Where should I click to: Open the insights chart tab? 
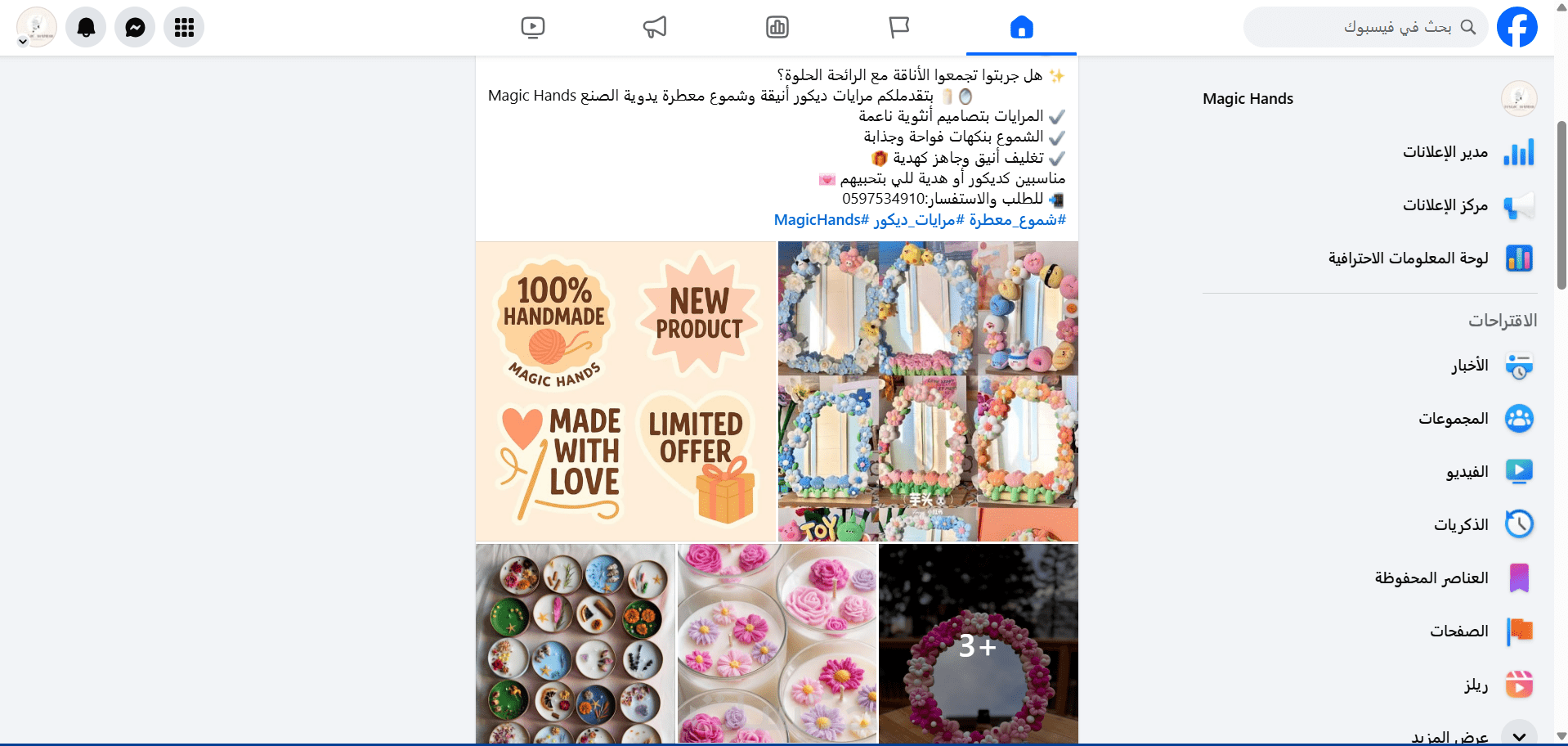point(777,27)
